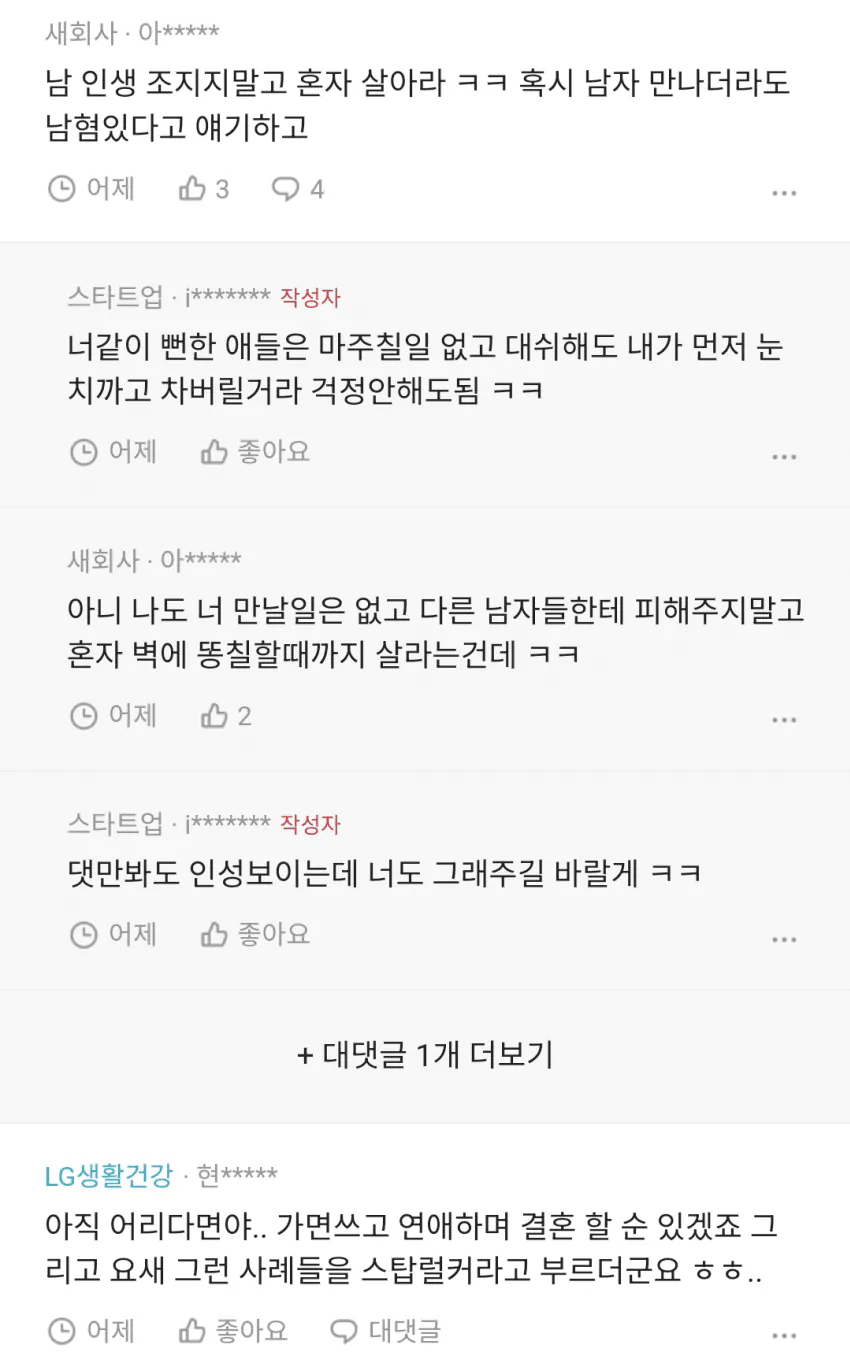Open more options for "남 인생 조지지말고" comment
Viewport: 850px width, 1352px height.
[784, 193]
